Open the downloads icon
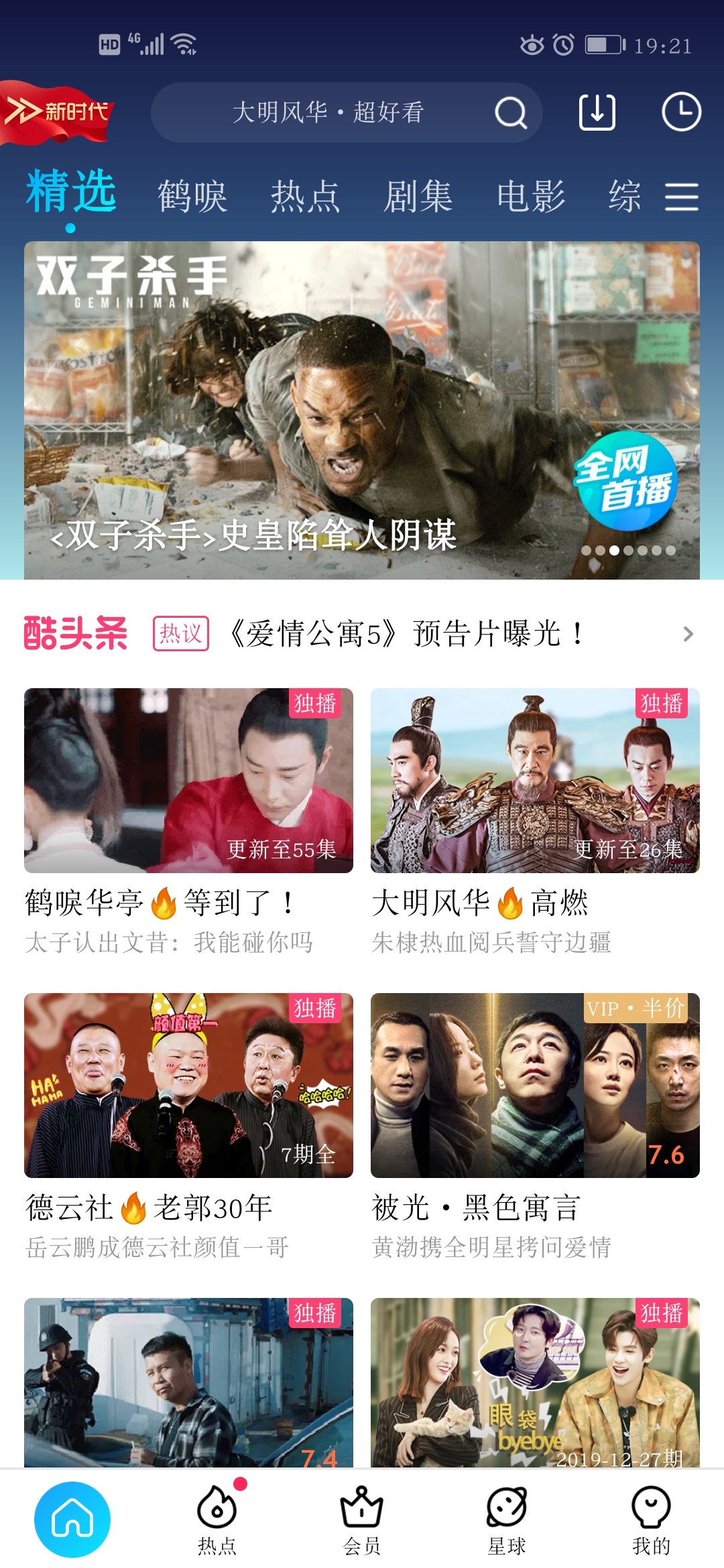This screenshot has width=724, height=1568. (597, 112)
